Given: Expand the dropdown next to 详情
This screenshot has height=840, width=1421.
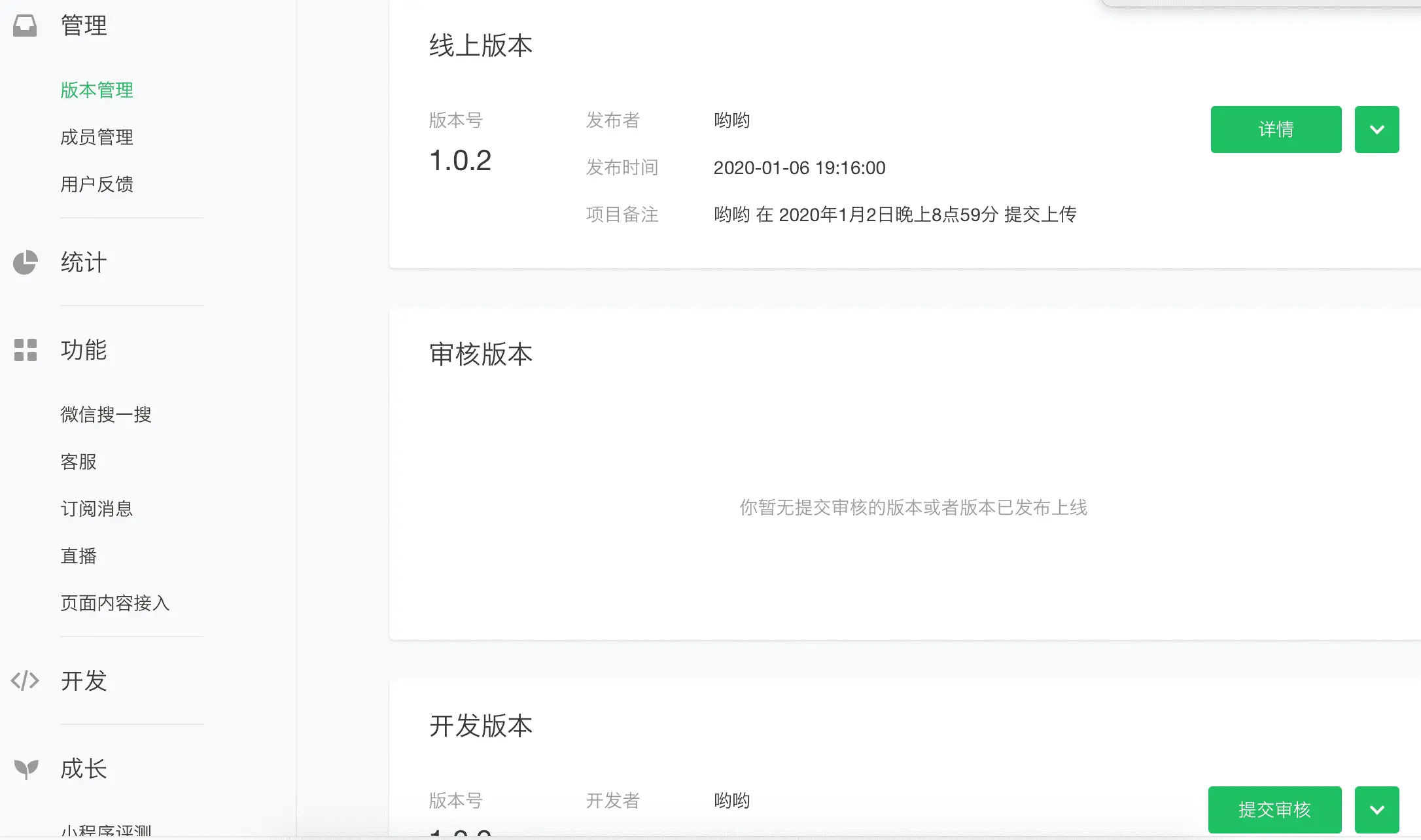Looking at the screenshot, I should [x=1377, y=130].
